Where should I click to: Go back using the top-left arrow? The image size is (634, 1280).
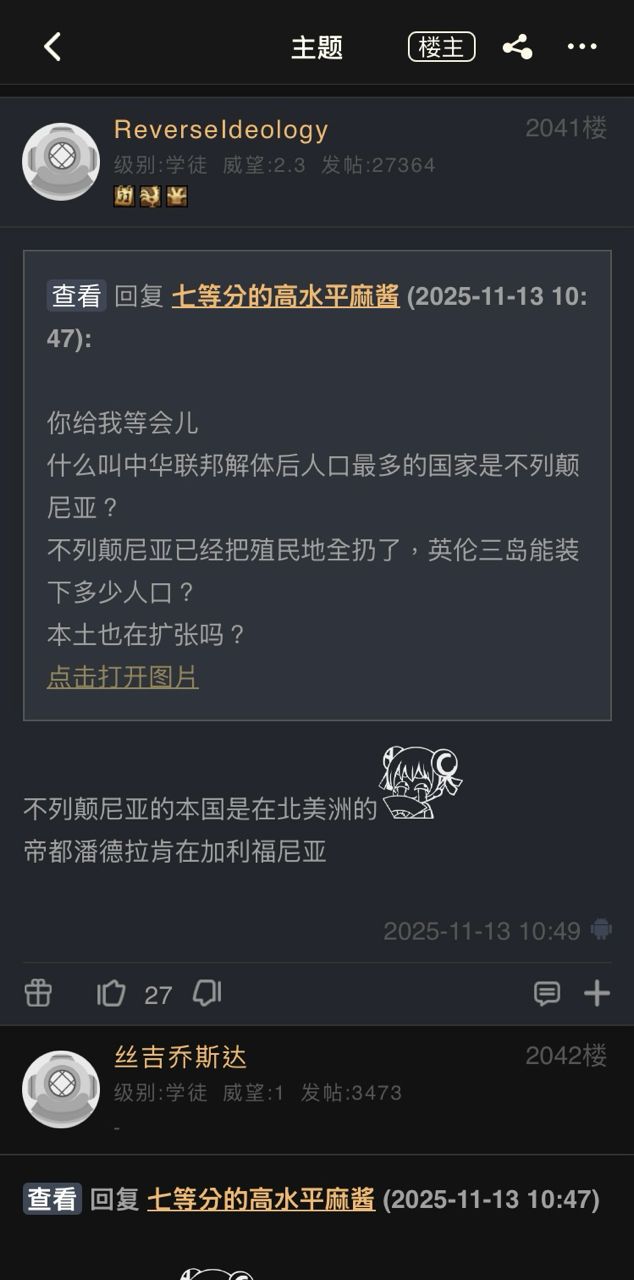coord(53,47)
